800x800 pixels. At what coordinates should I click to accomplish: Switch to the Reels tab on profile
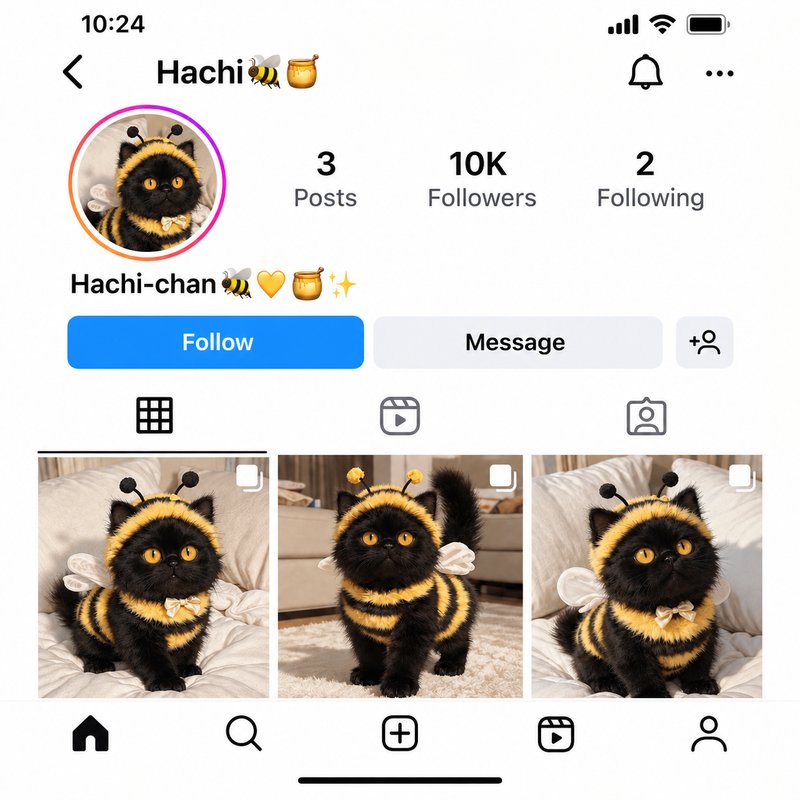400,416
